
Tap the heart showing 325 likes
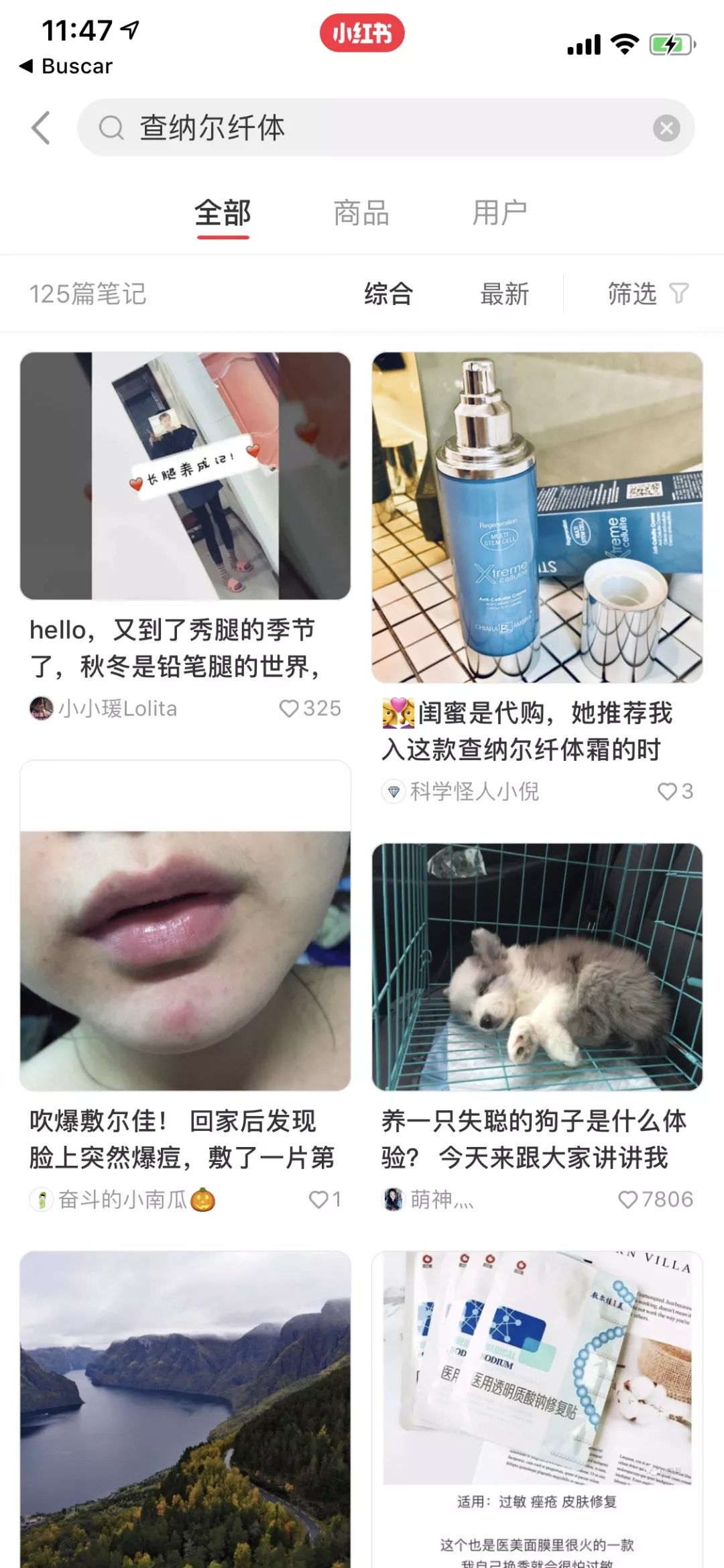(289, 709)
